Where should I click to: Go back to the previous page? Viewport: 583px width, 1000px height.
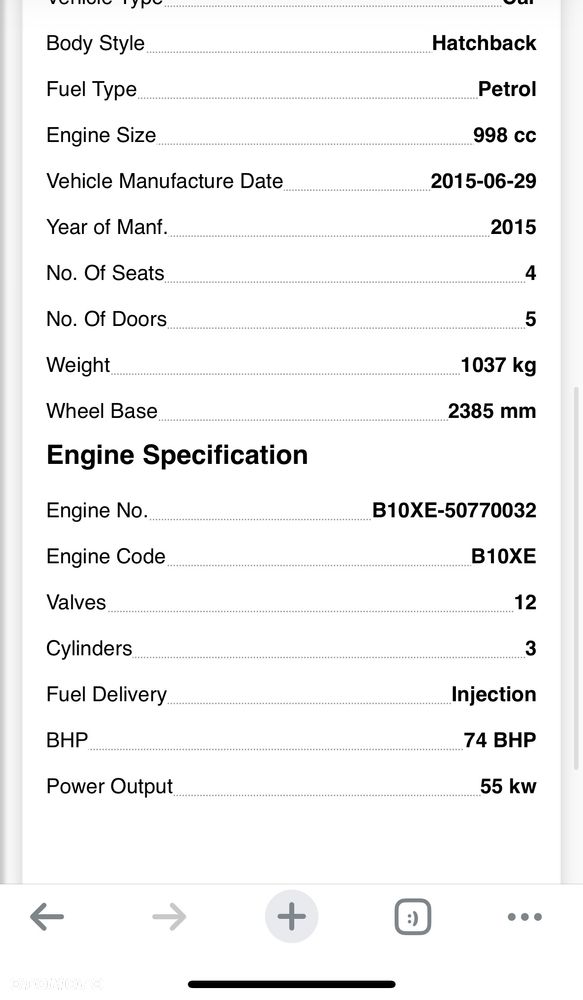47,916
